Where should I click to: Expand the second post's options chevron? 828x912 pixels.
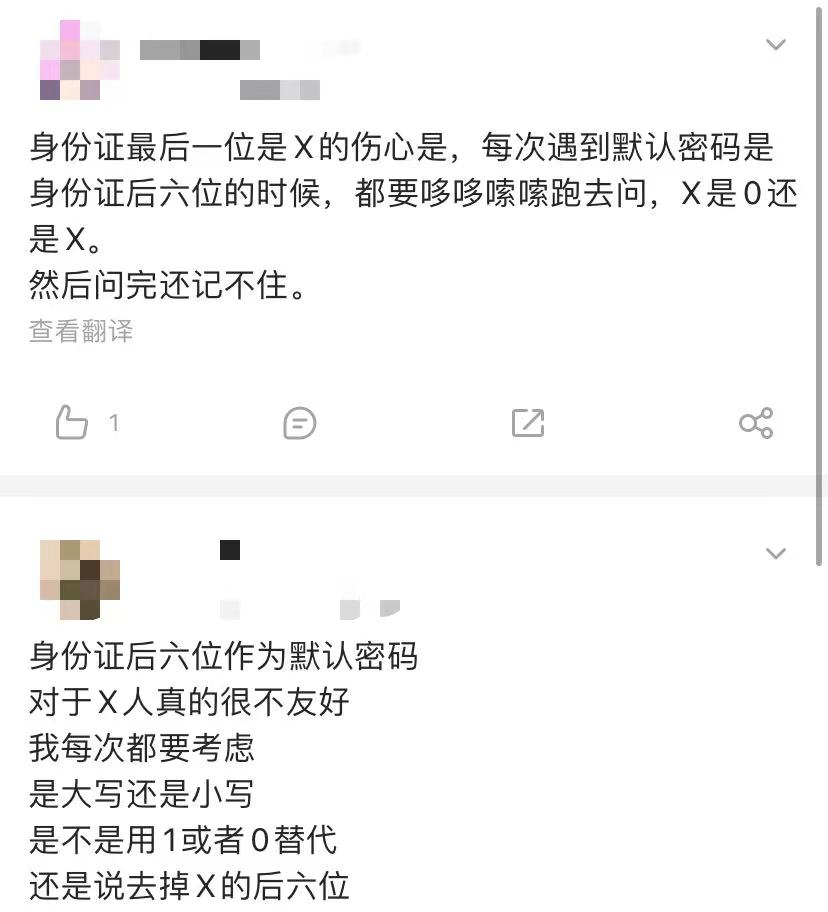777,552
